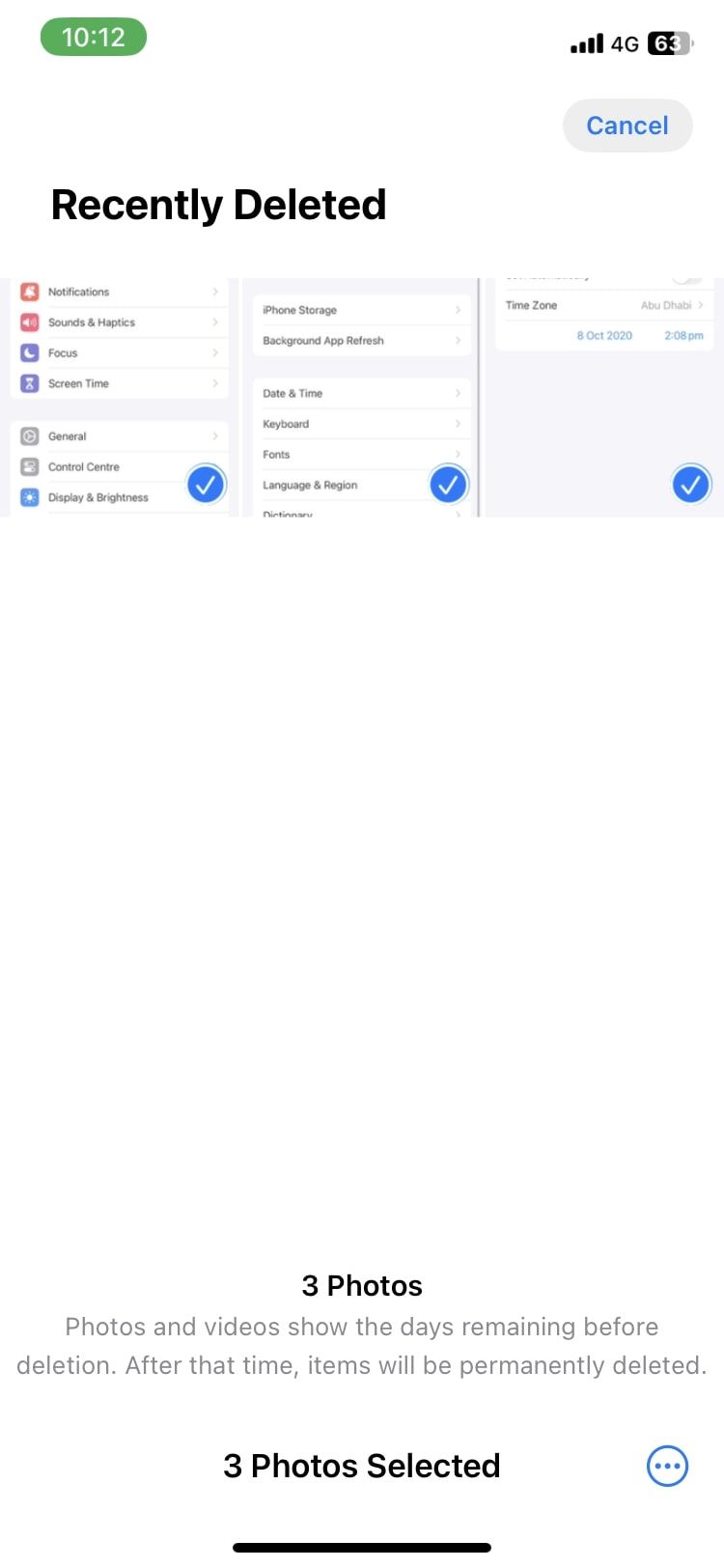Deselect the photo showing Time Zone

click(604, 397)
